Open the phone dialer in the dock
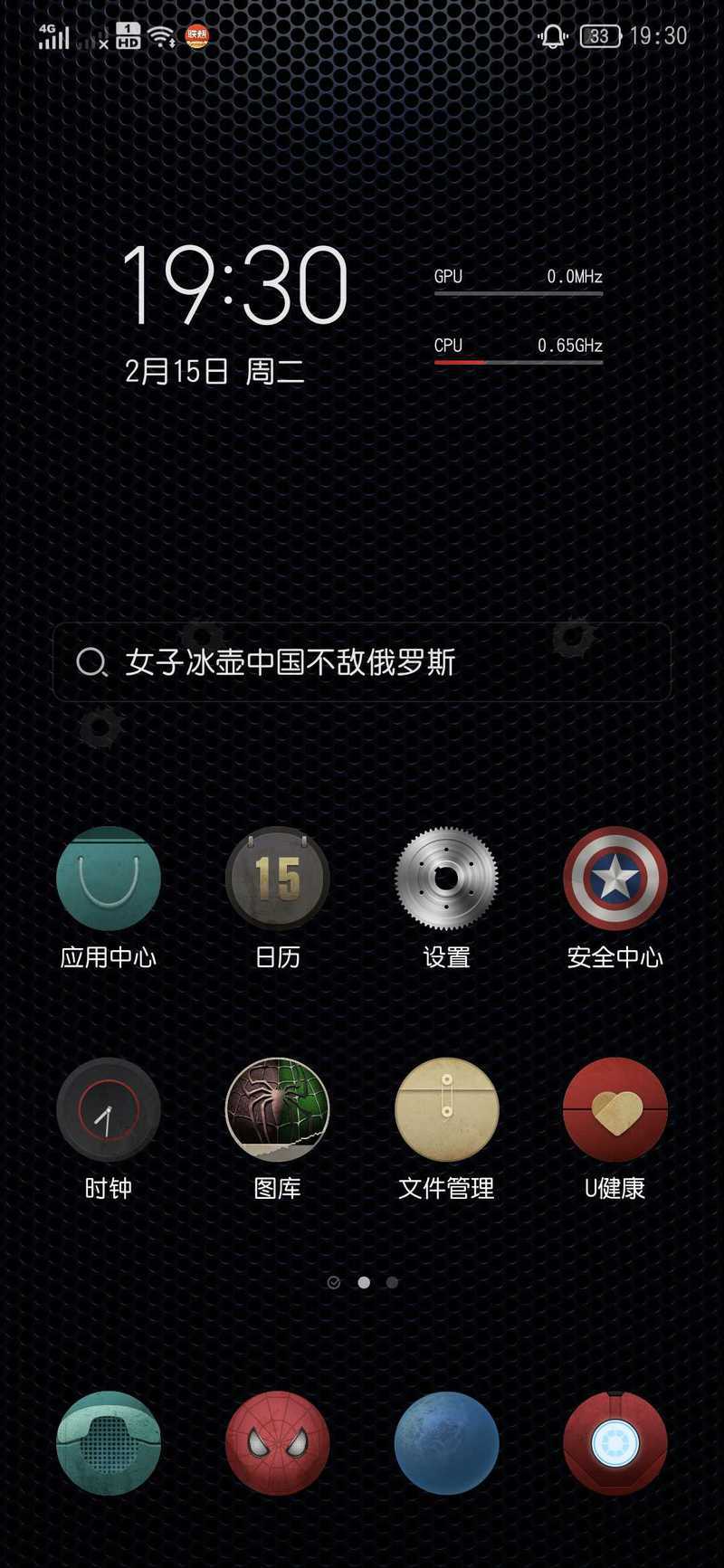The image size is (724, 1568). [109, 1443]
